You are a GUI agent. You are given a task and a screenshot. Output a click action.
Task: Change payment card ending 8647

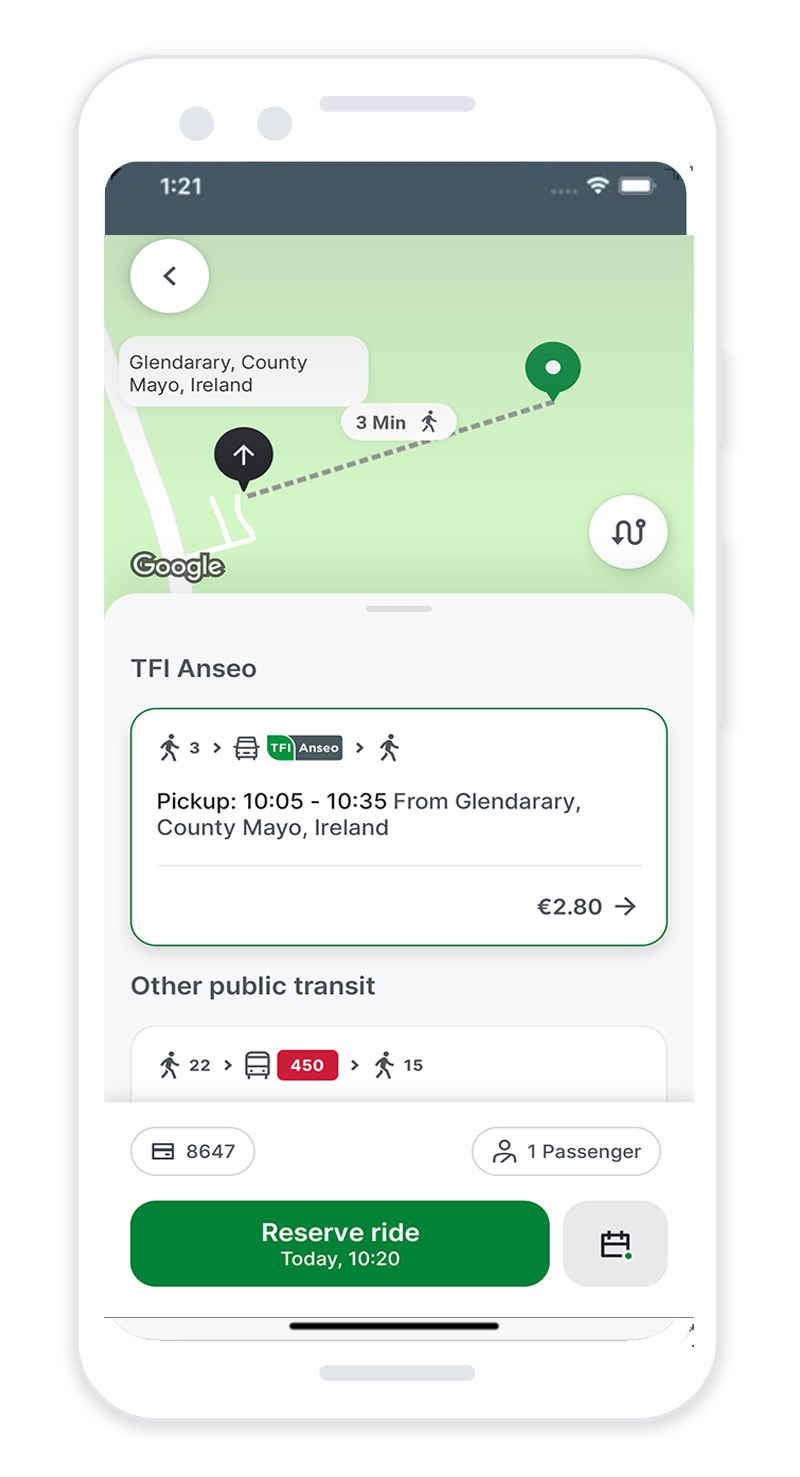click(192, 1151)
